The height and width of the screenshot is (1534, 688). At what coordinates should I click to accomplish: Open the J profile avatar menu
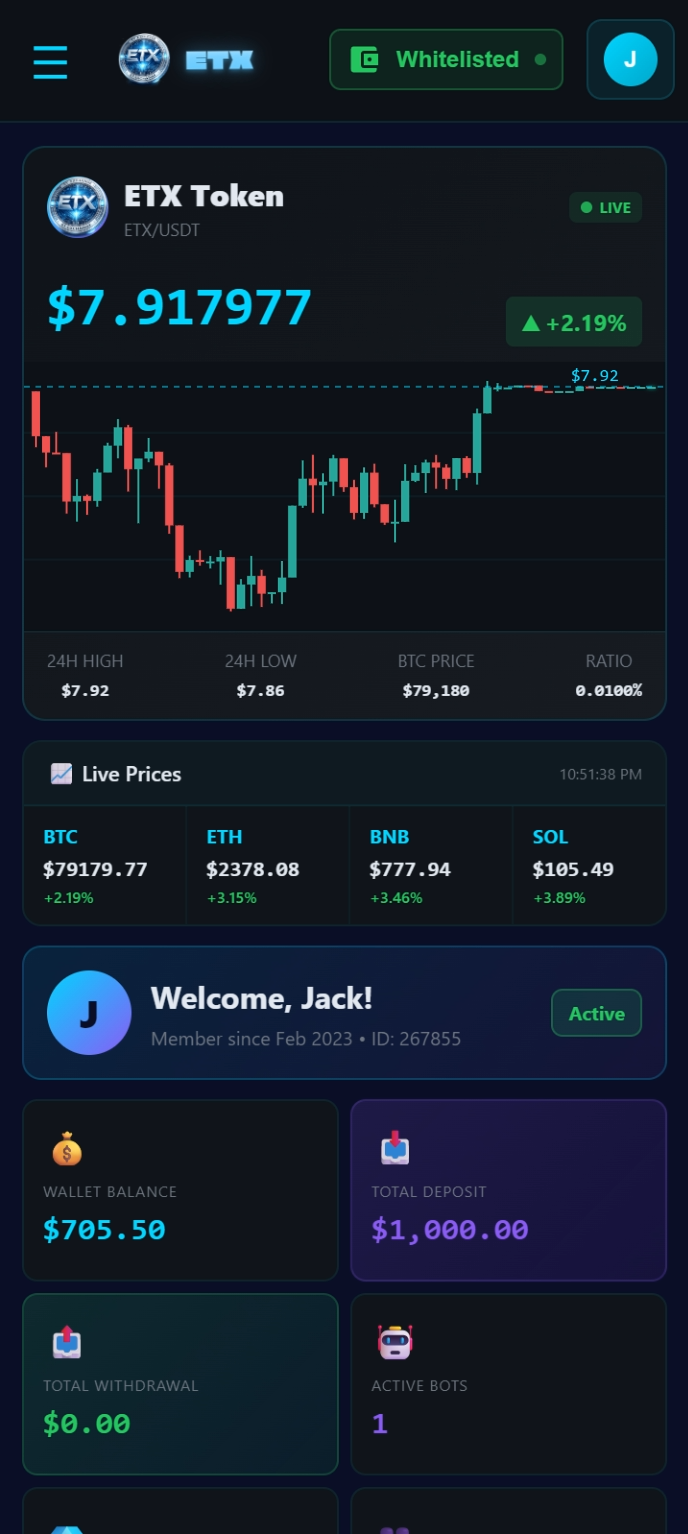630,59
